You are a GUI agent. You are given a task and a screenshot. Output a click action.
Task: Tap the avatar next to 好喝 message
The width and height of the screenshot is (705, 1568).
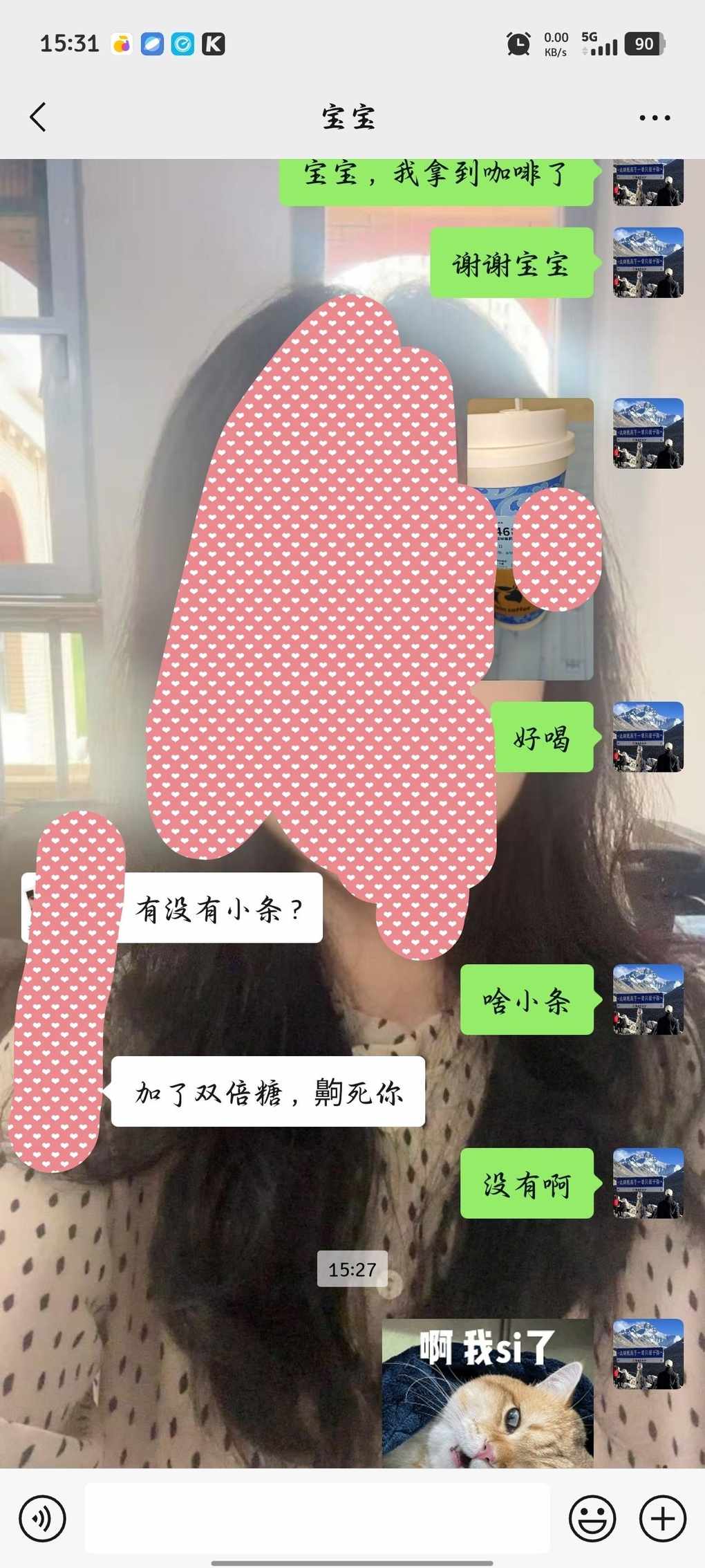click(648, 737)
